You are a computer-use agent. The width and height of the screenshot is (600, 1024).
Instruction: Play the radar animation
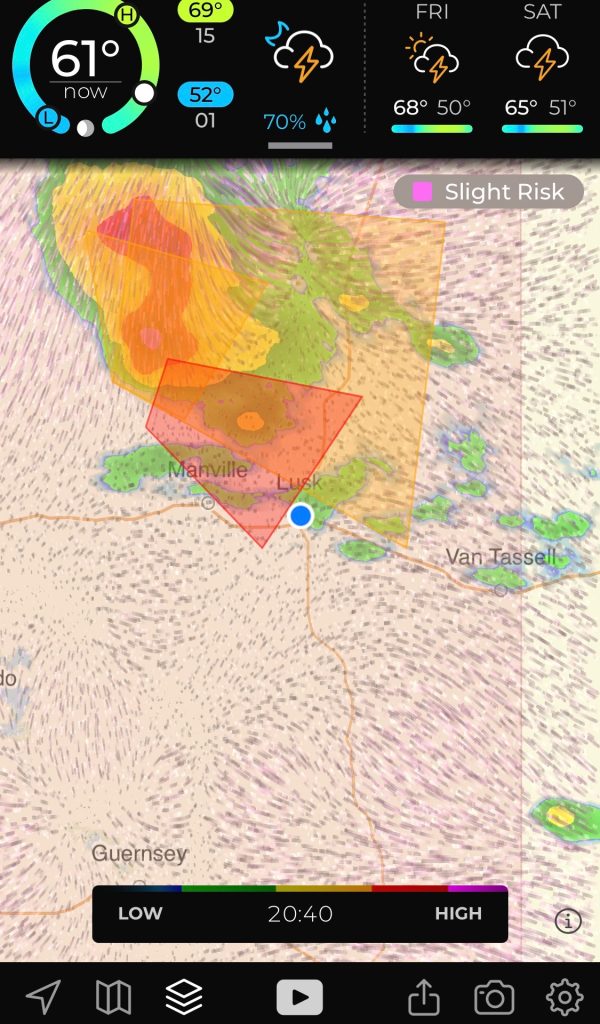pyautogui.click(x=300, y=996)
